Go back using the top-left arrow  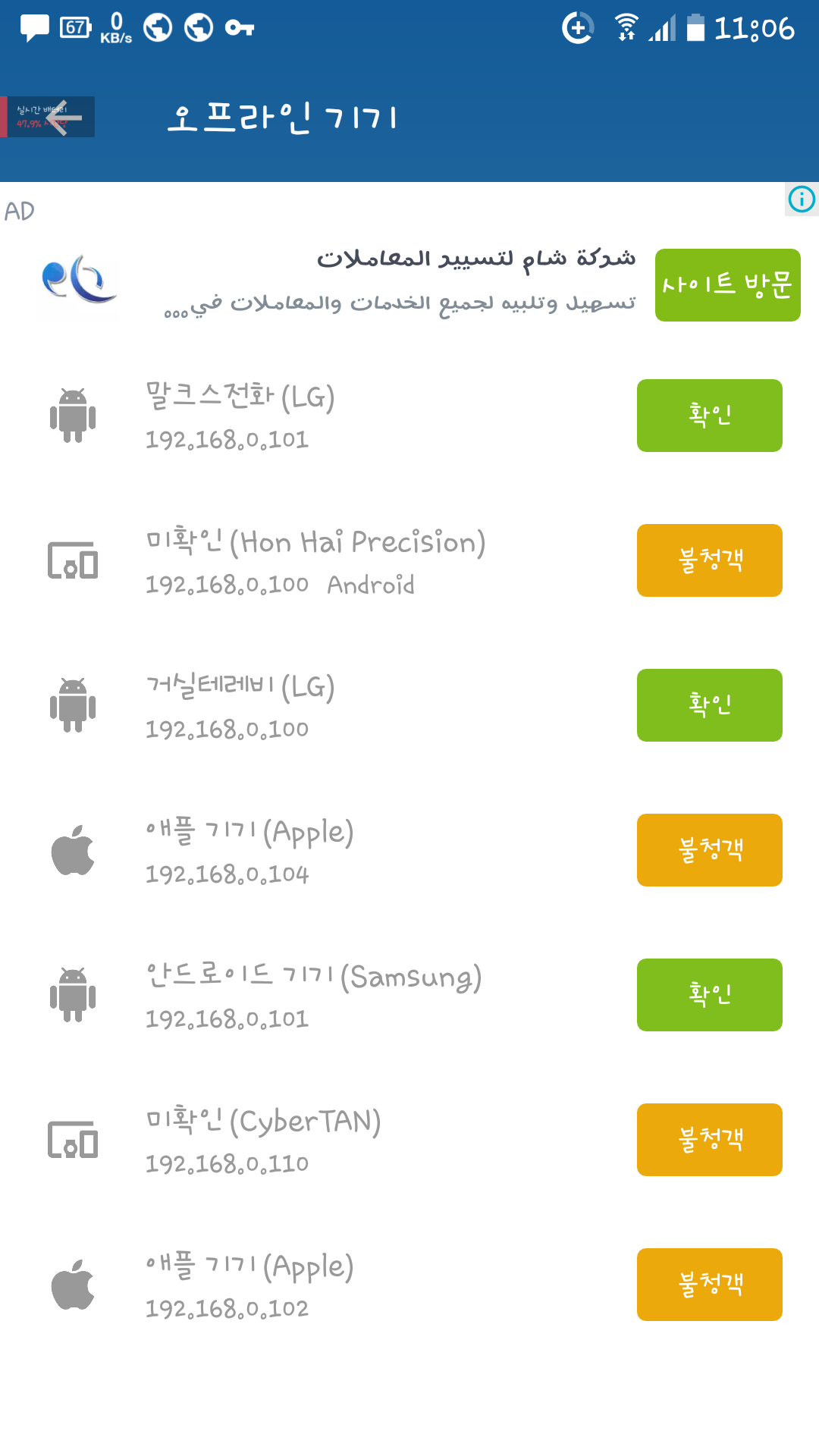[x=64, y=118]
